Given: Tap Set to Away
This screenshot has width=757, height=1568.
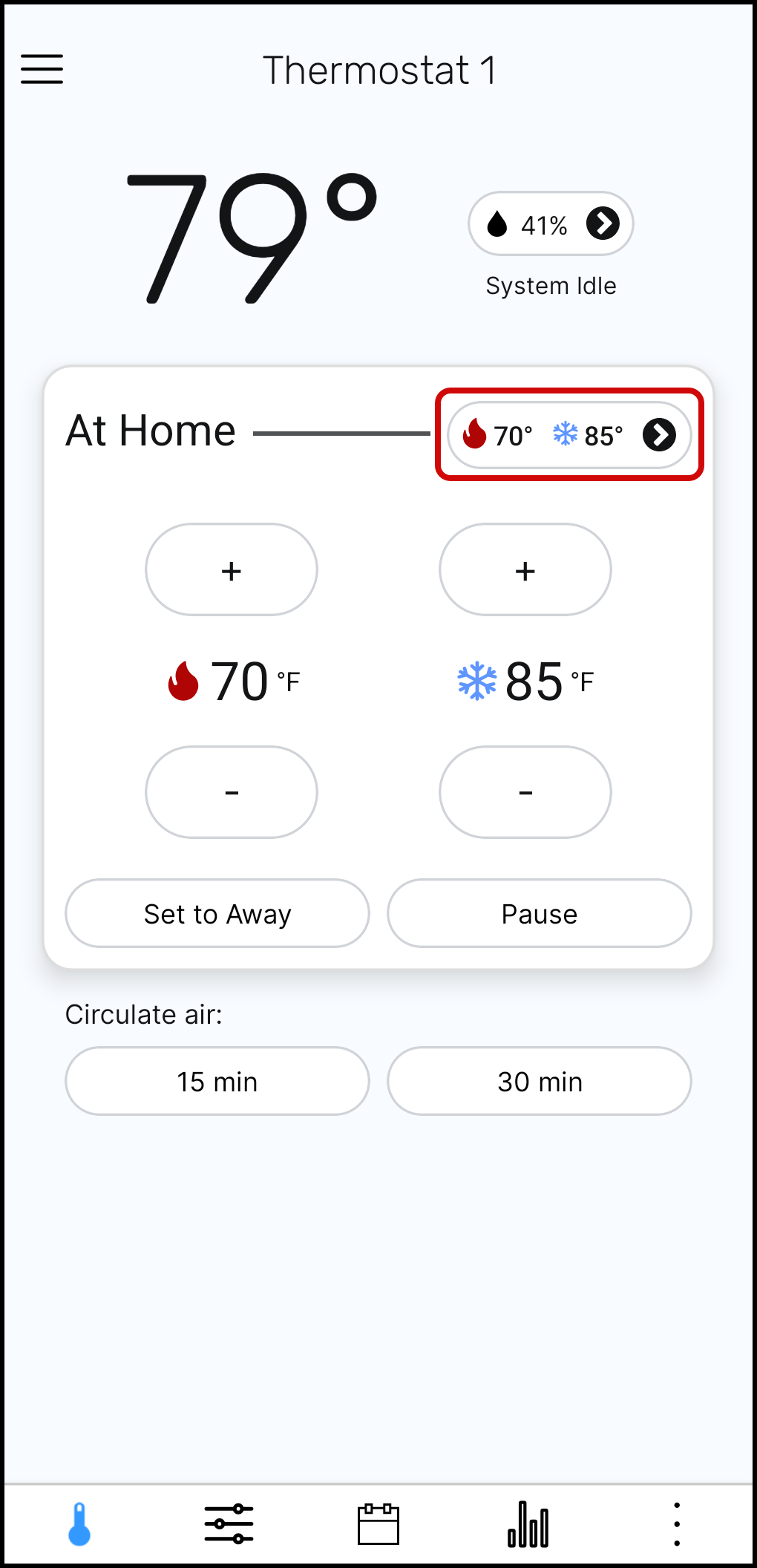Looking at the screenshot, I should [x=217, y=913].
